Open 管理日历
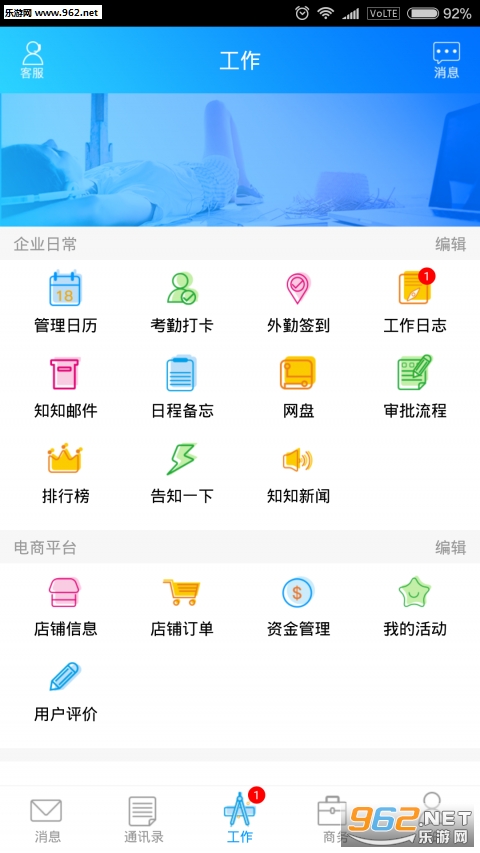This screenshot has height=853, width=480. [x=65, y=302]
